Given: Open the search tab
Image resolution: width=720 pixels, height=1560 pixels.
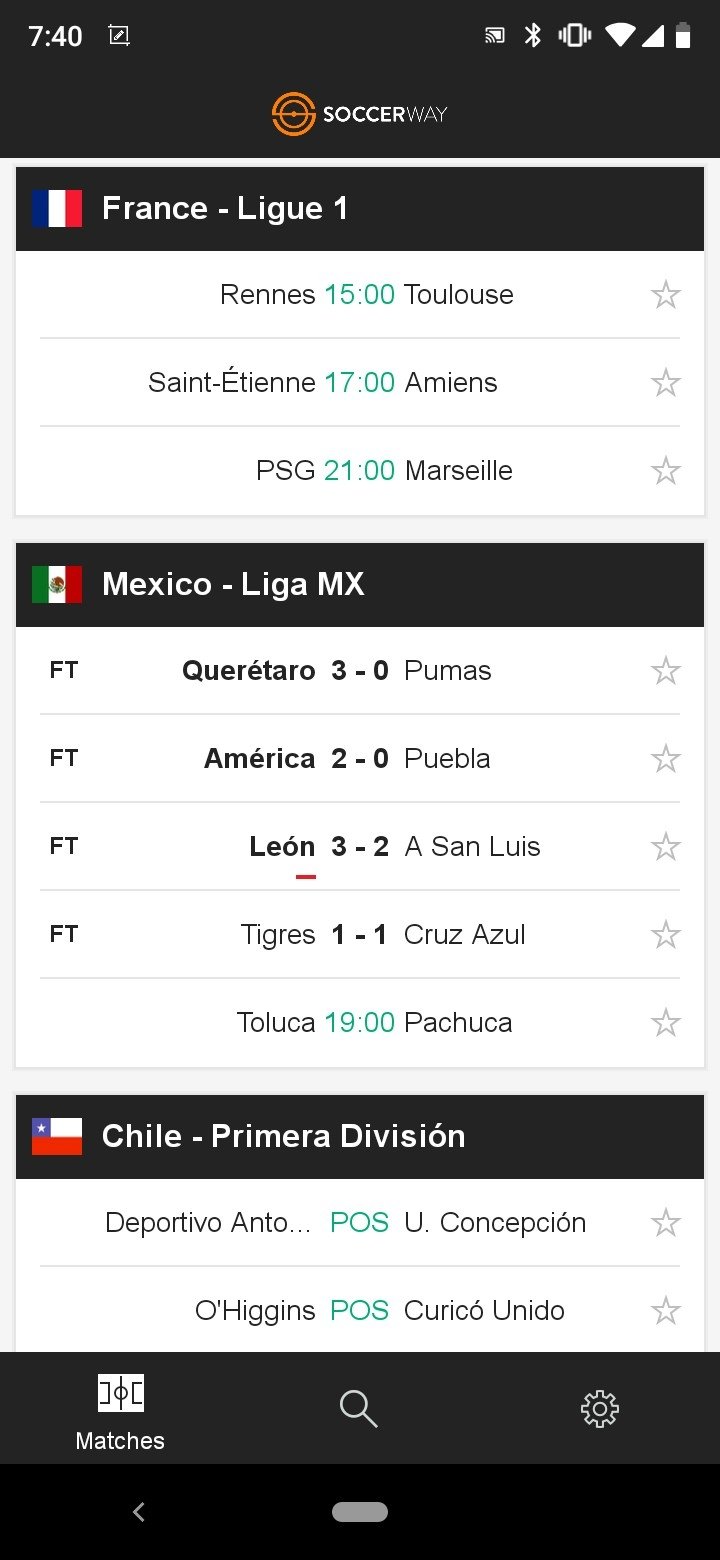Looking at the screenshot, I should point(359,1408).
